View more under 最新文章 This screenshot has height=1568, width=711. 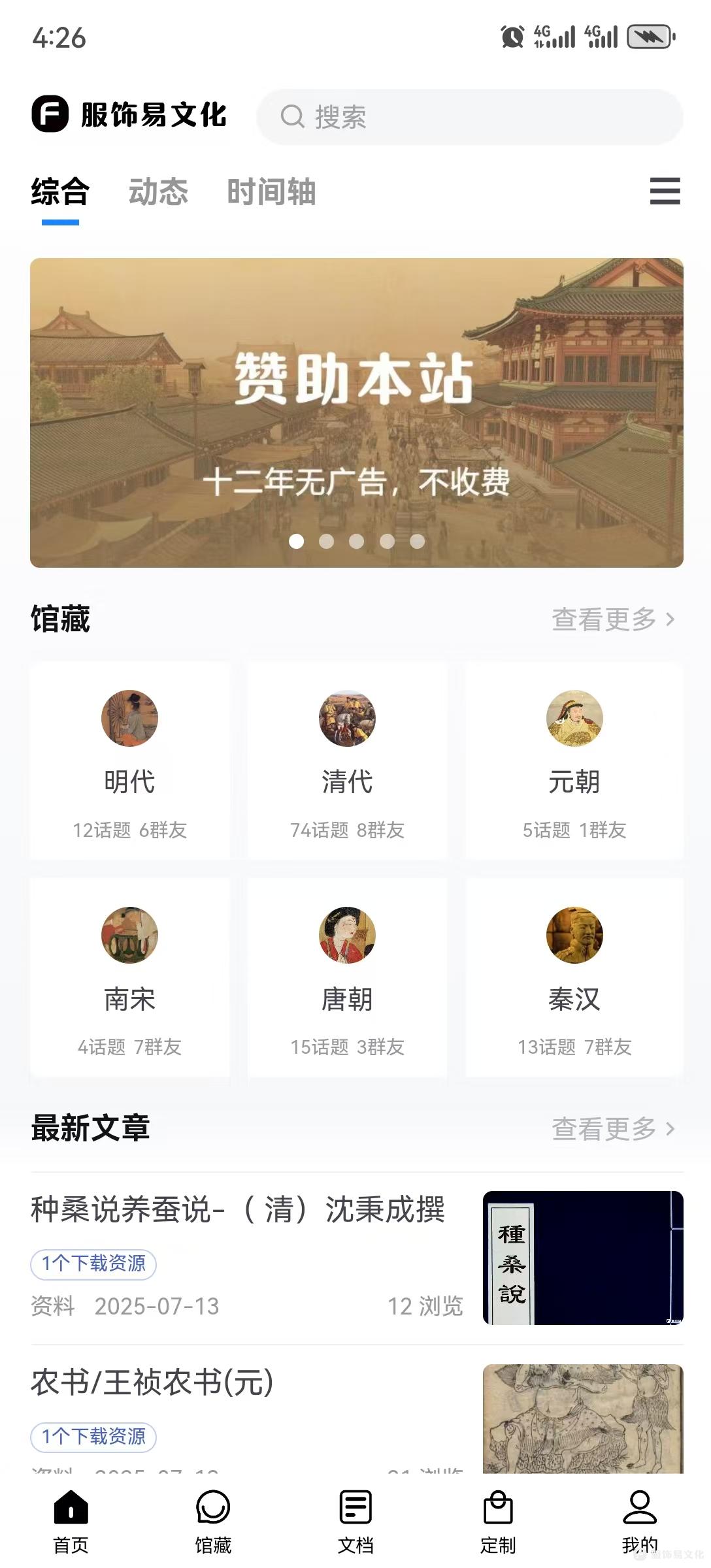pos(612,1129)
